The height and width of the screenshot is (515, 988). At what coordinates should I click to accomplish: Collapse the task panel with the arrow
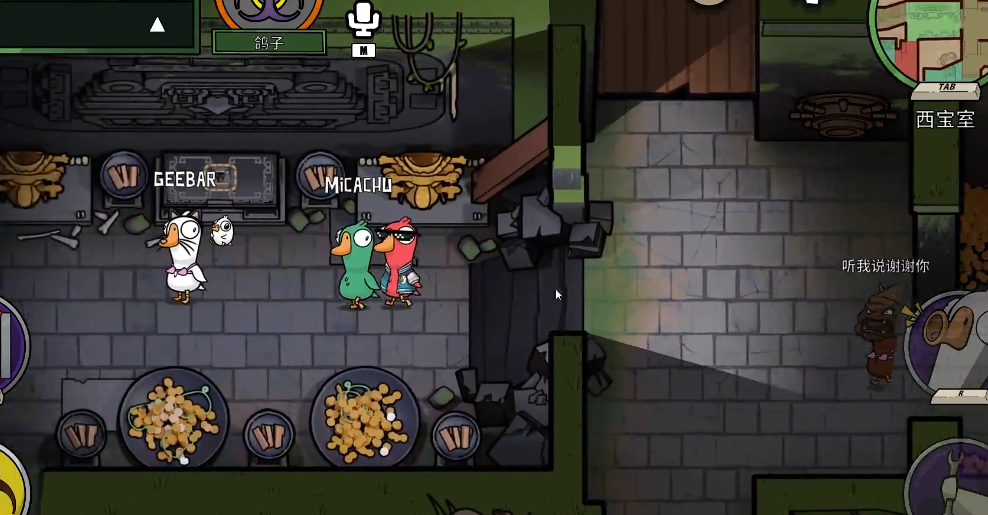[x=157, y=25]
